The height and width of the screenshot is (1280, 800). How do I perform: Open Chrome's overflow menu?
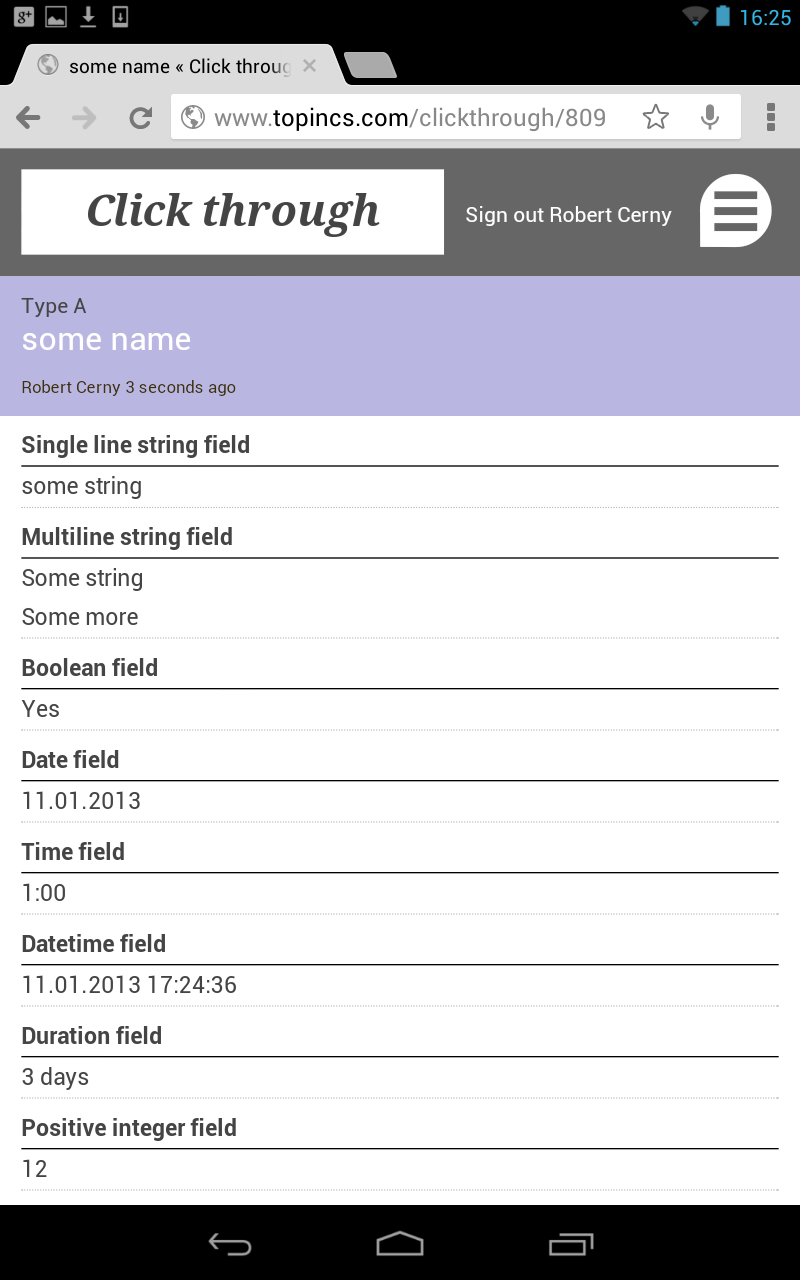[770, 118]
